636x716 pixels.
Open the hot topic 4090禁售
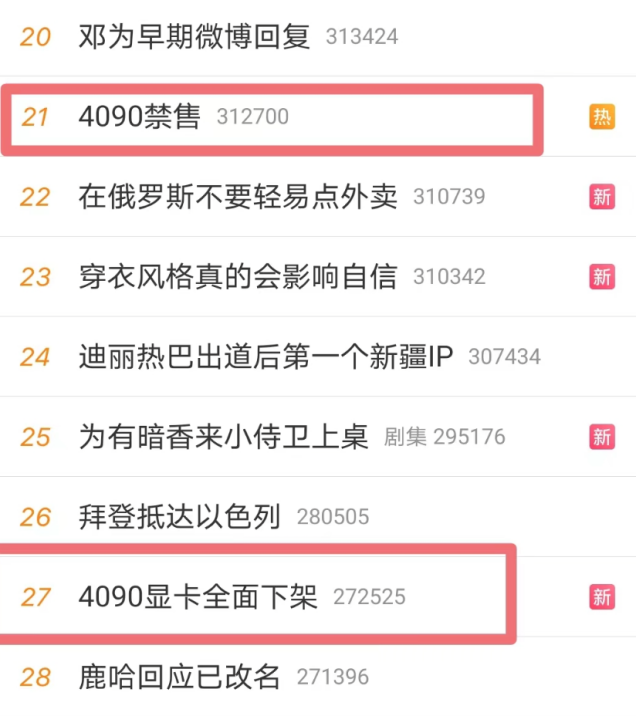pos(139,117)
